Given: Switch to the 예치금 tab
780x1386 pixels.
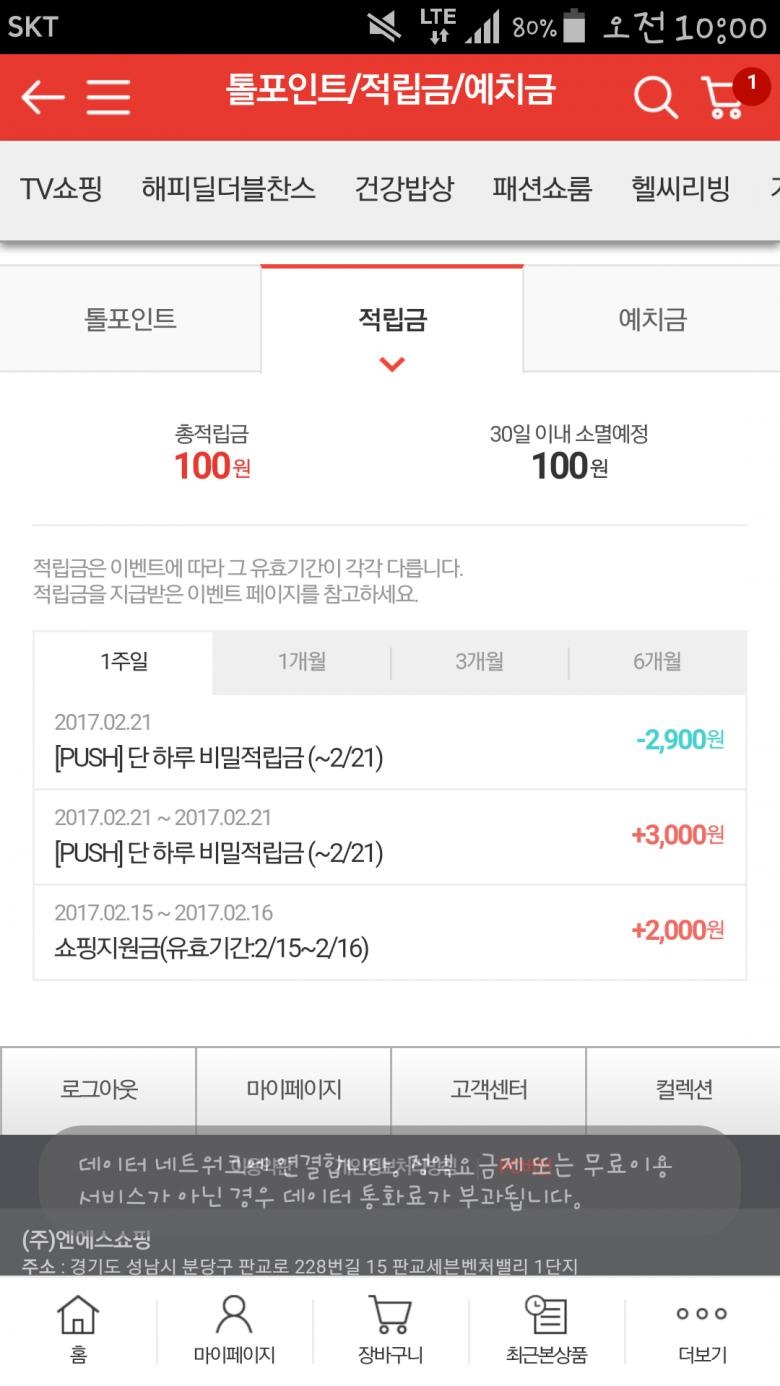Looking at the screenshot, I should [652, 319].
